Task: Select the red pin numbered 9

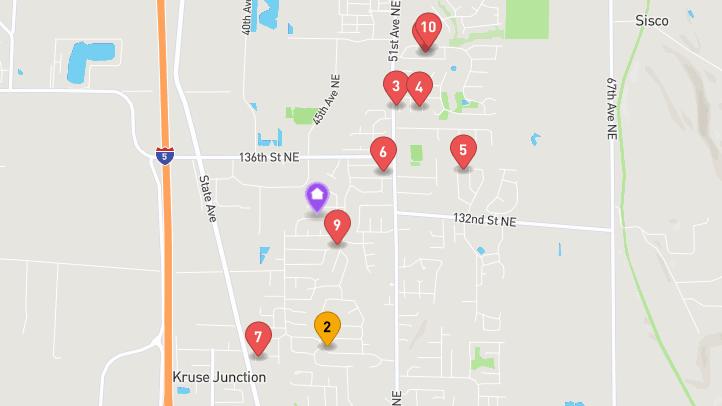Action: (x=337, y=226)
